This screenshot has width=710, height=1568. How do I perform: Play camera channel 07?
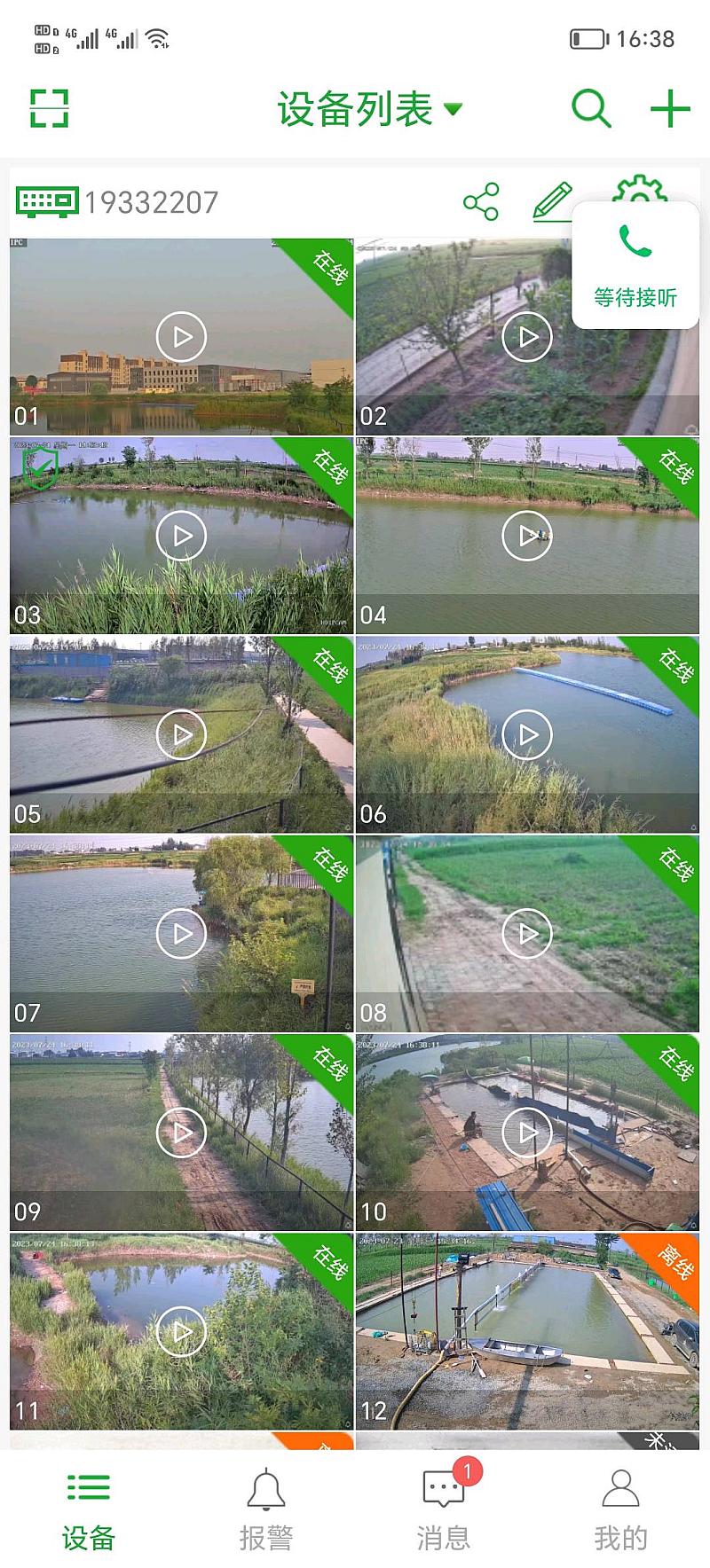click(181, 933)
